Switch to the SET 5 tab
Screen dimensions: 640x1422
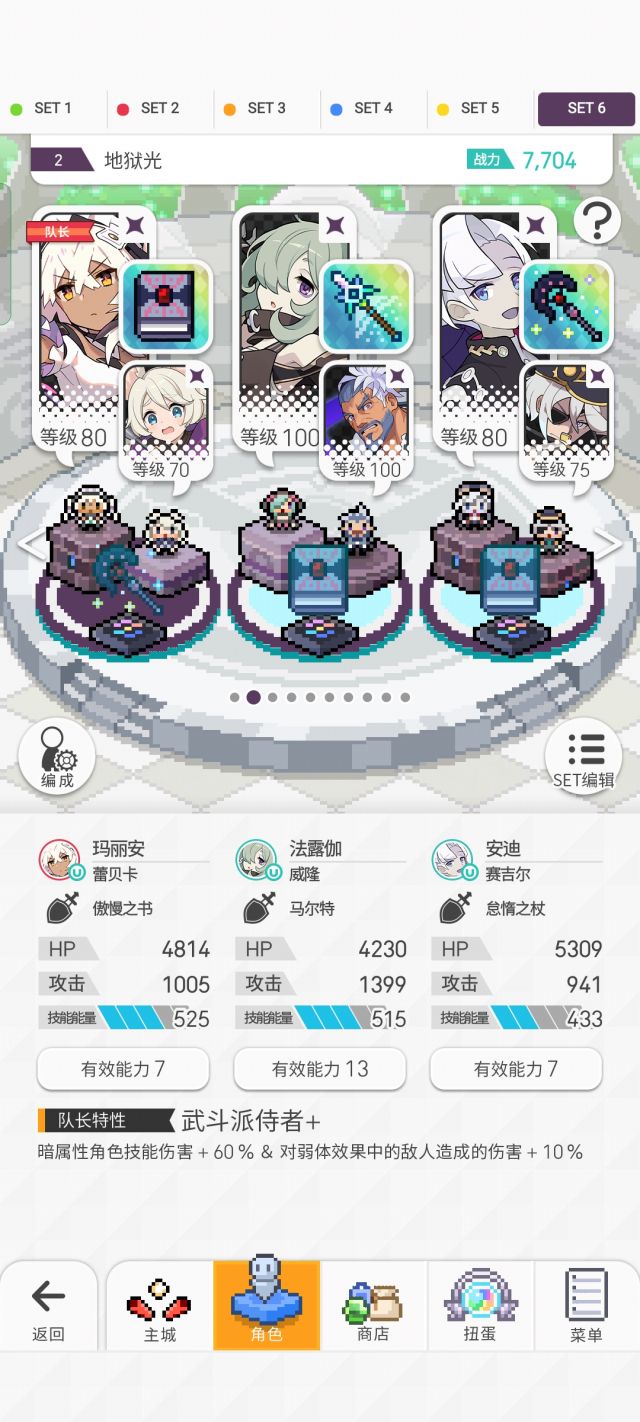pos(480,108)
